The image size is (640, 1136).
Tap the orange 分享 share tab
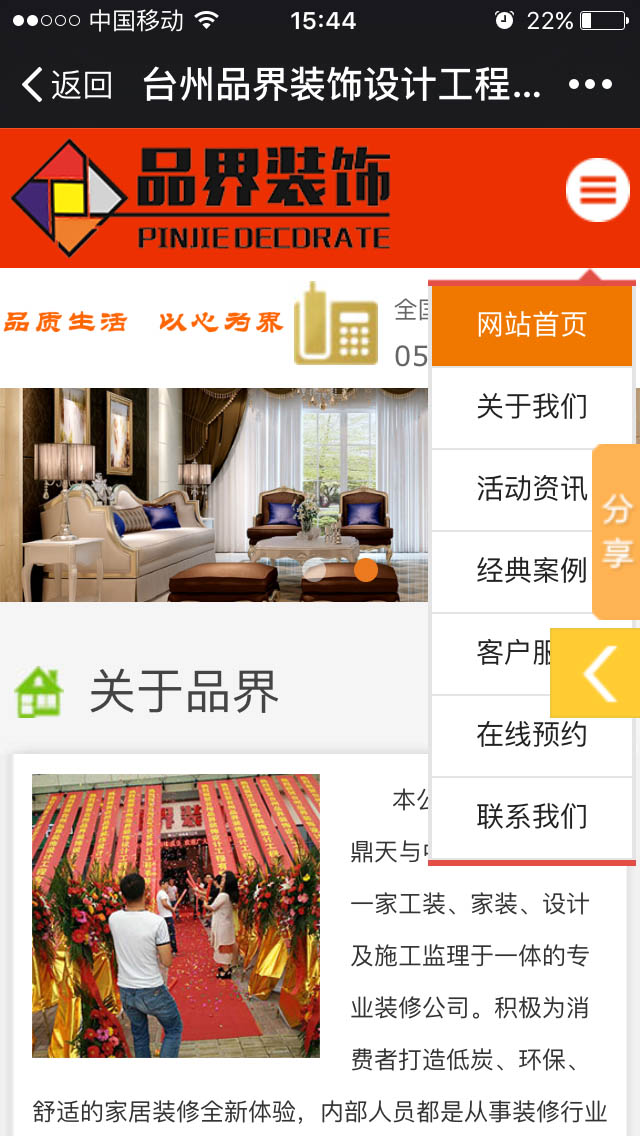[x=617, y=530]
